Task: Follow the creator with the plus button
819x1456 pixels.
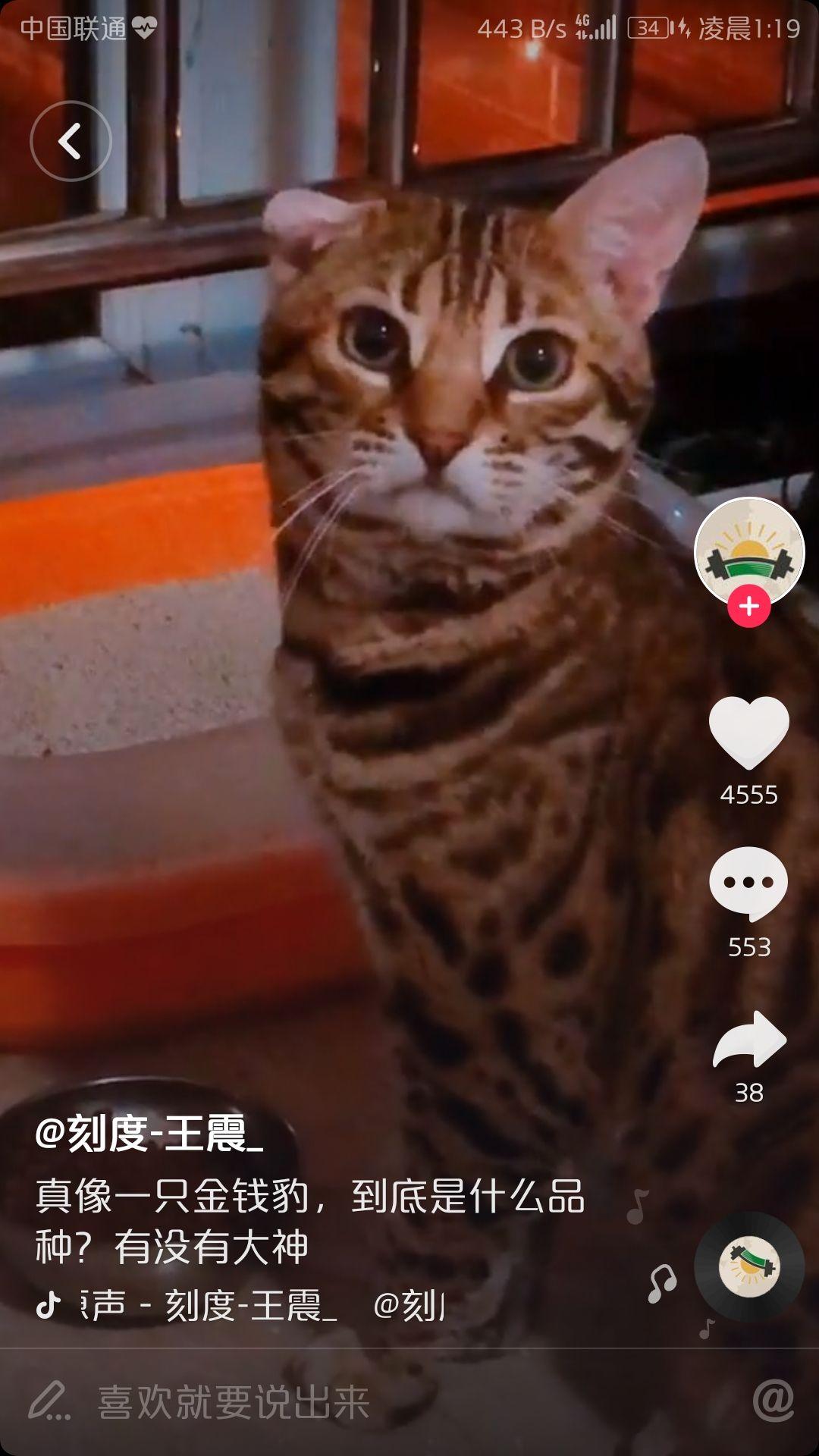Action: pyautogui.click(x=749, y=607)
